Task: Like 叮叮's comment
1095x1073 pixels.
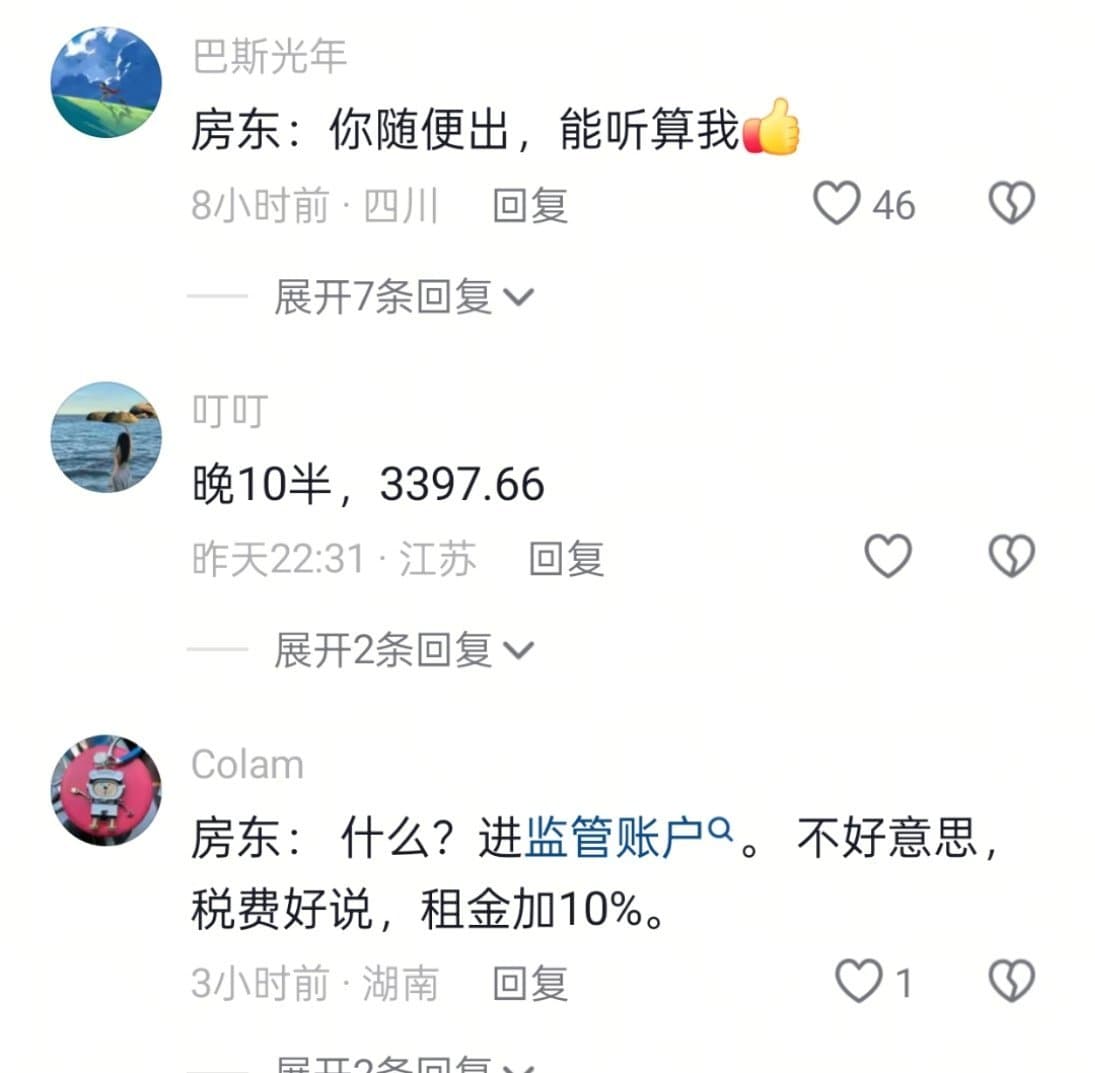Action: (x=888, y=556)
